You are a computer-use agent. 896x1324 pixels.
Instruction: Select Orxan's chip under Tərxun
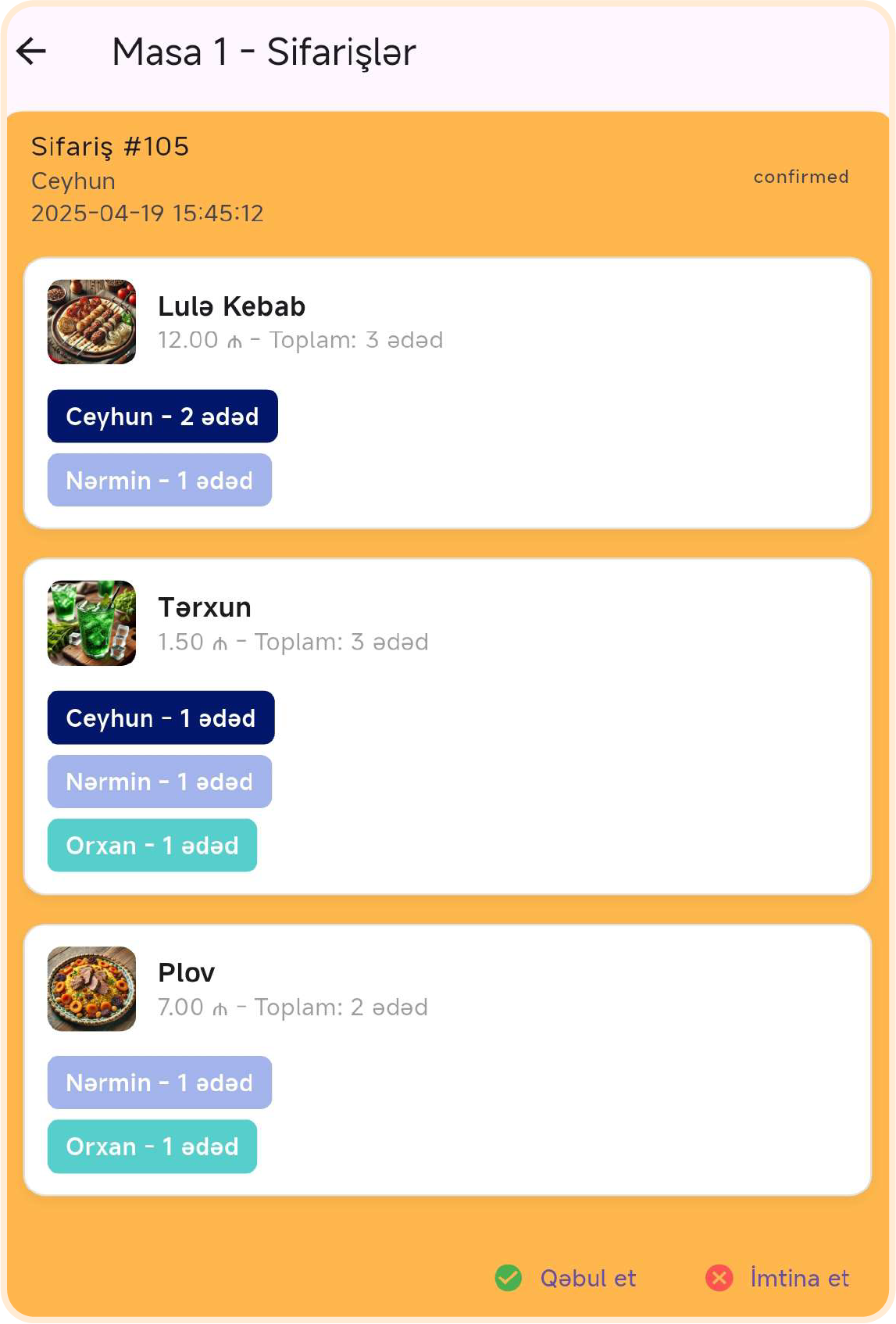click(x=152, y=845)
